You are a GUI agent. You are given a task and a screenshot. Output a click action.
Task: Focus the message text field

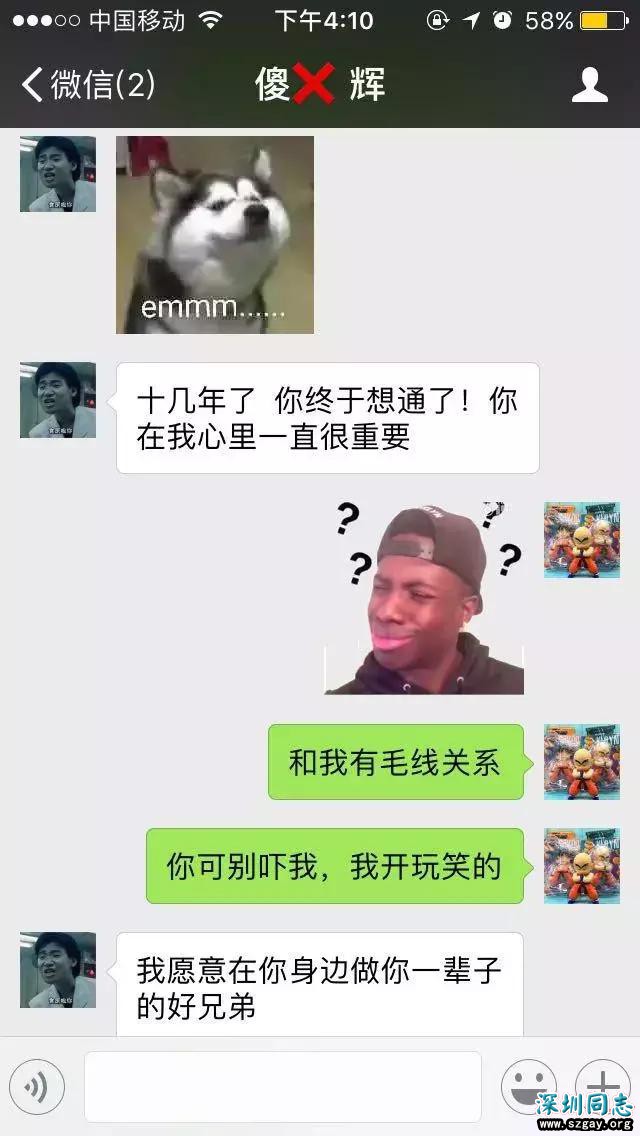coord(282,1086)
